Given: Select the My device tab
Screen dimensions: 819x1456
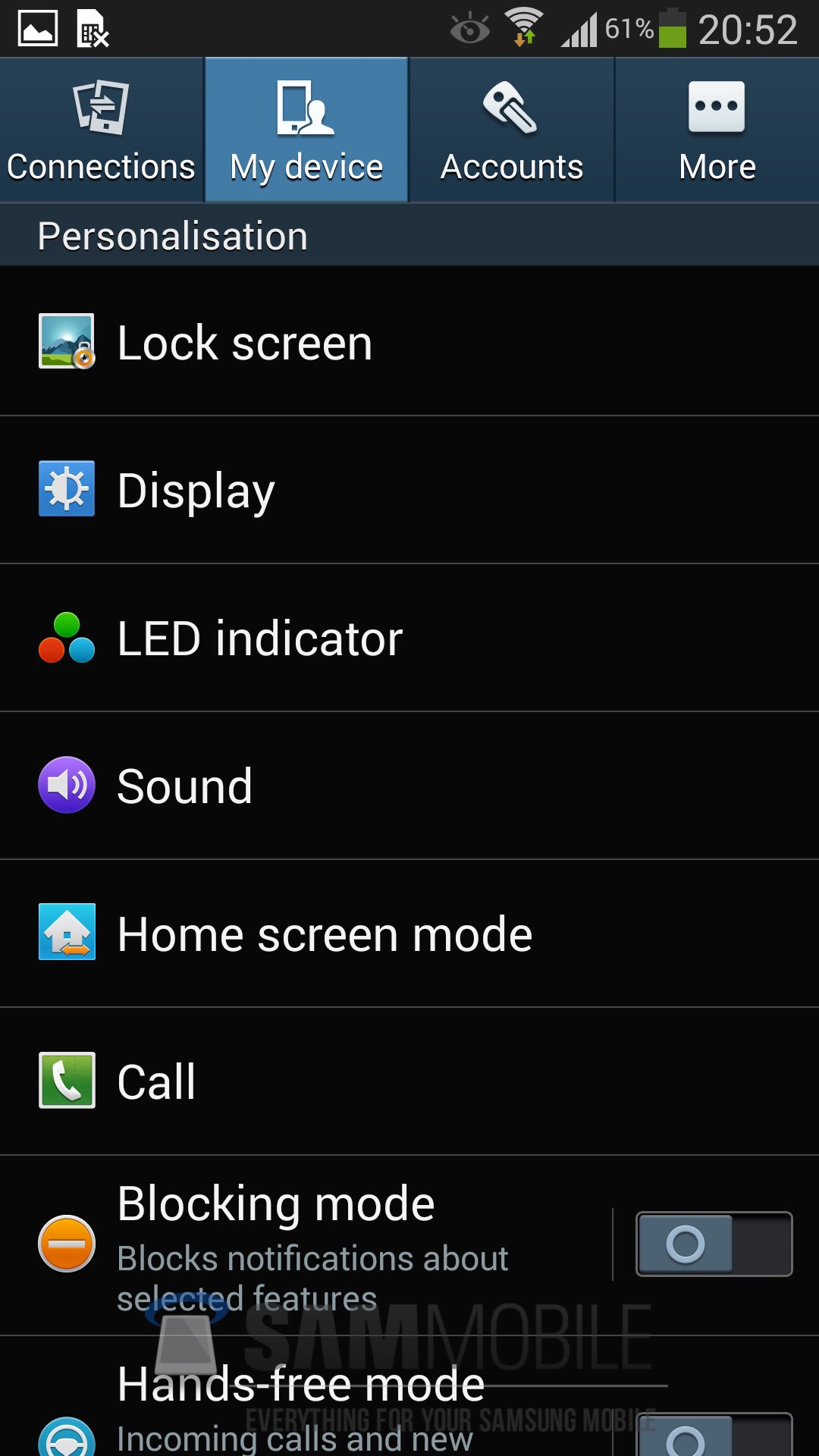Looking at the screenshot, I should 306,130.
